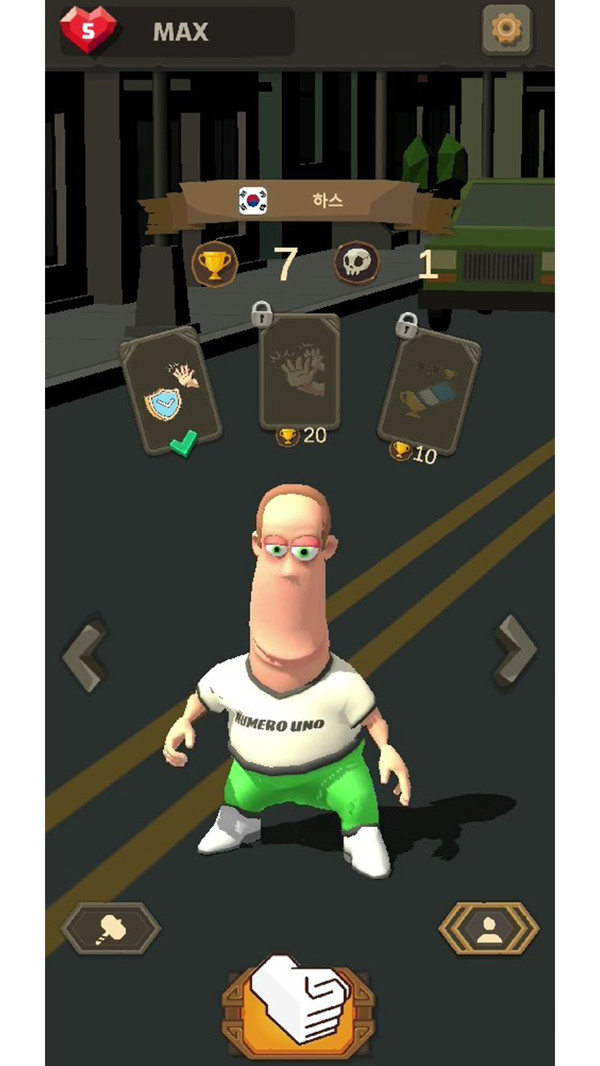
Task: Open the player profile button
Action: pos(488,930)
